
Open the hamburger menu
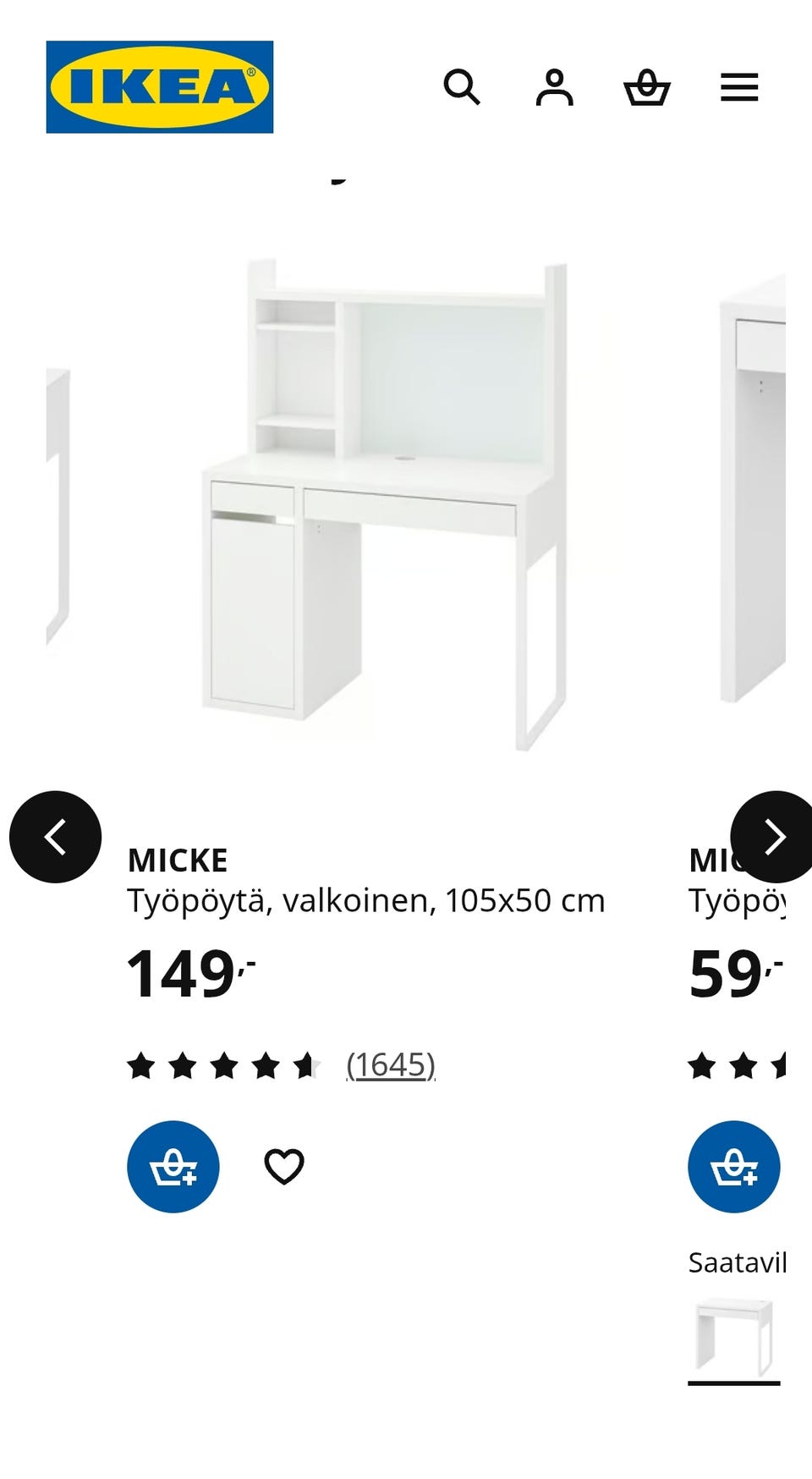(739, 87)
